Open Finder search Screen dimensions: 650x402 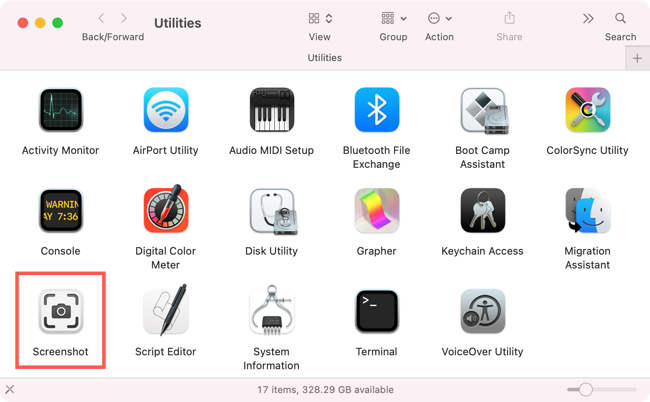click(620, 18)
